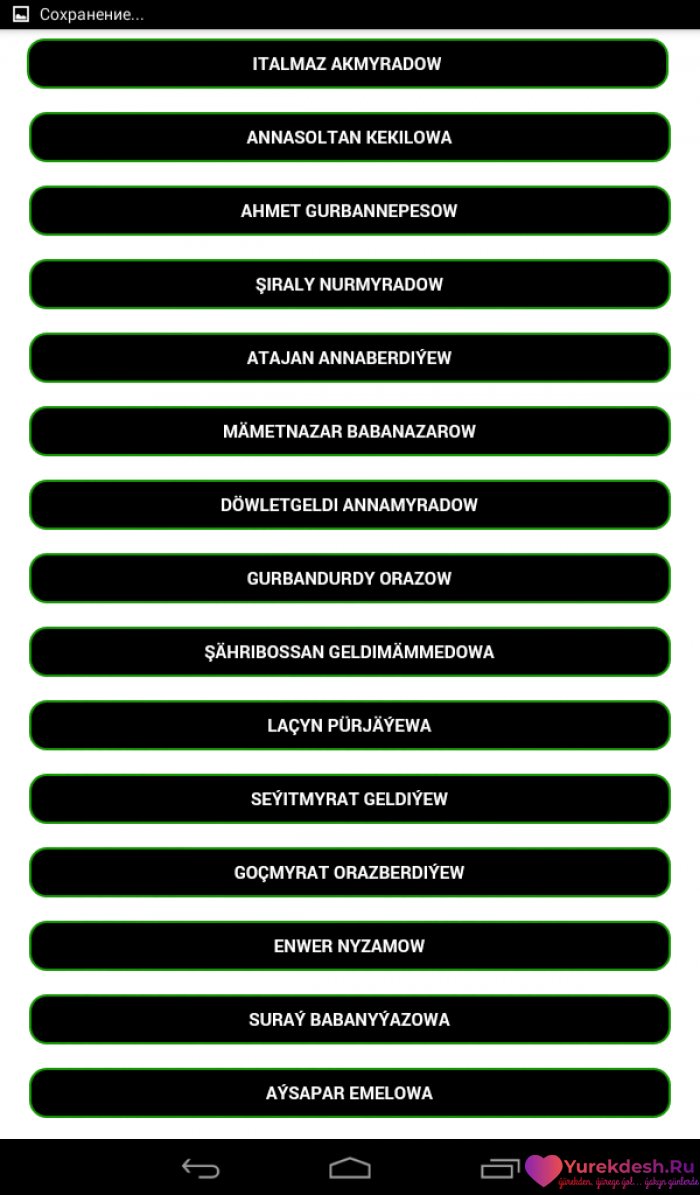Select ANNASOLTAN KEKILOWA button
The height and width of the screenshot is (1195, 700).
349,137
